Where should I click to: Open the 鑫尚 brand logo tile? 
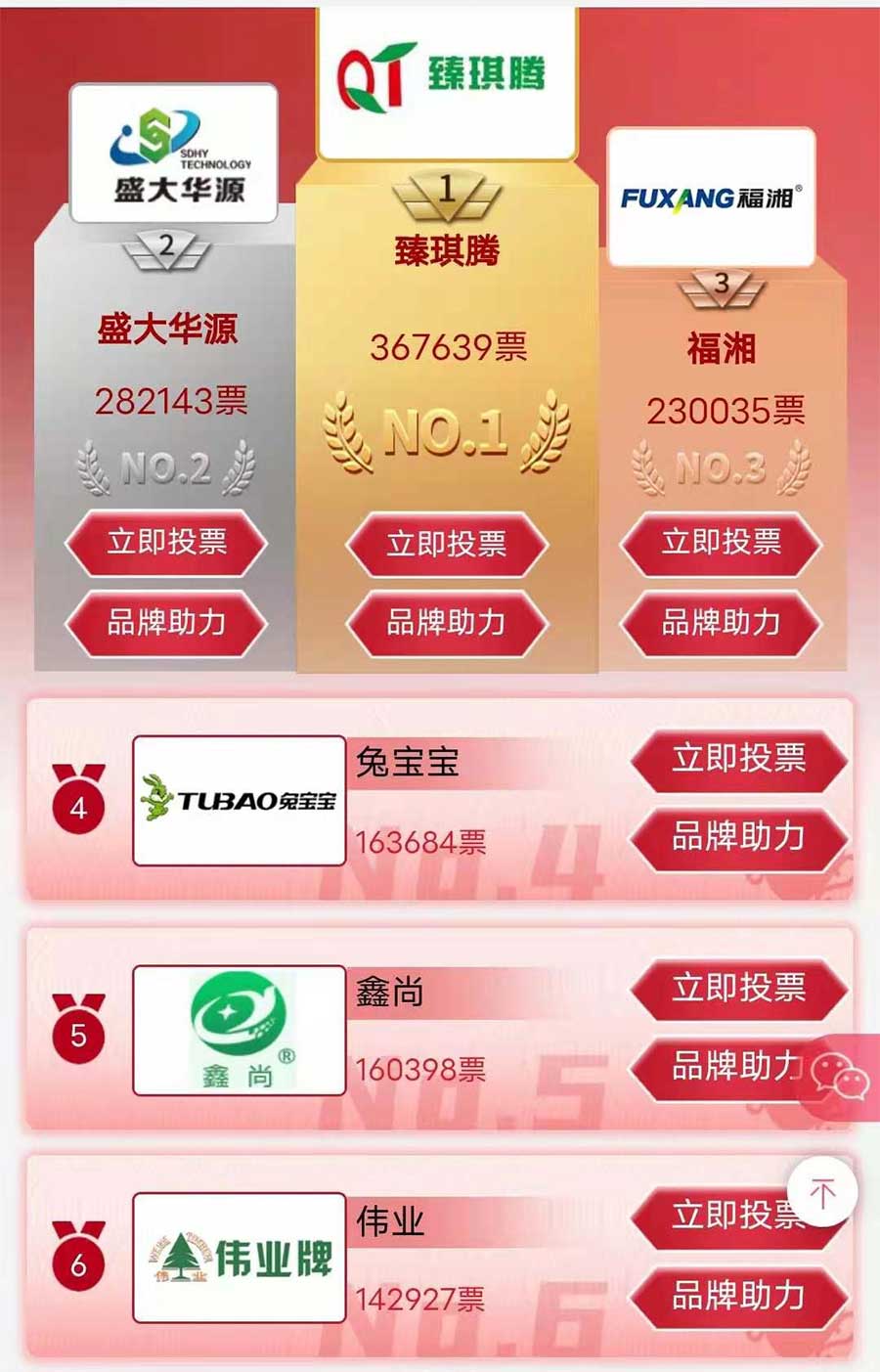click(x=240, y=1031)
